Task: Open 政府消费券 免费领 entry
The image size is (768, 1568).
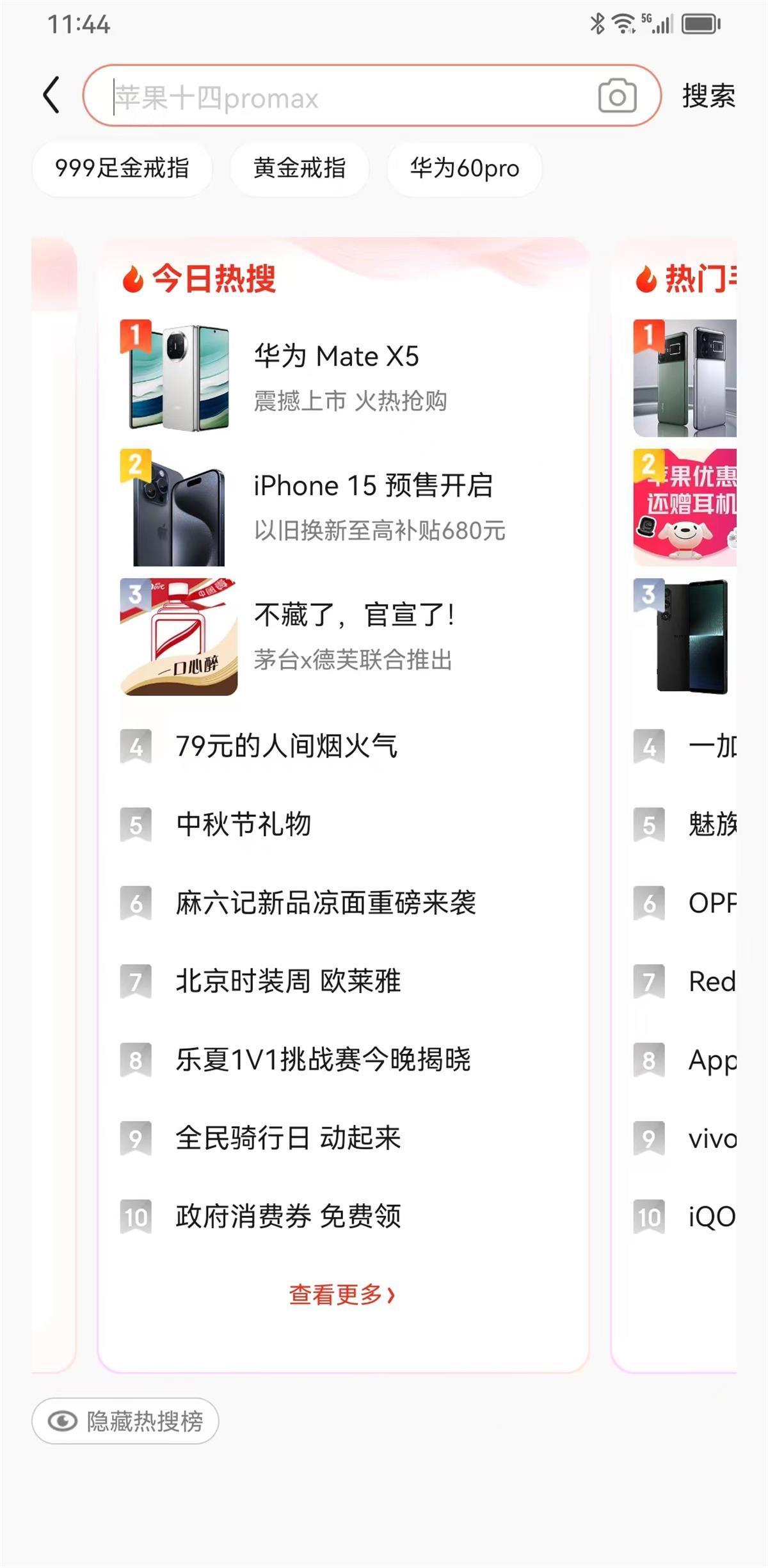Action: [289, 1216]
